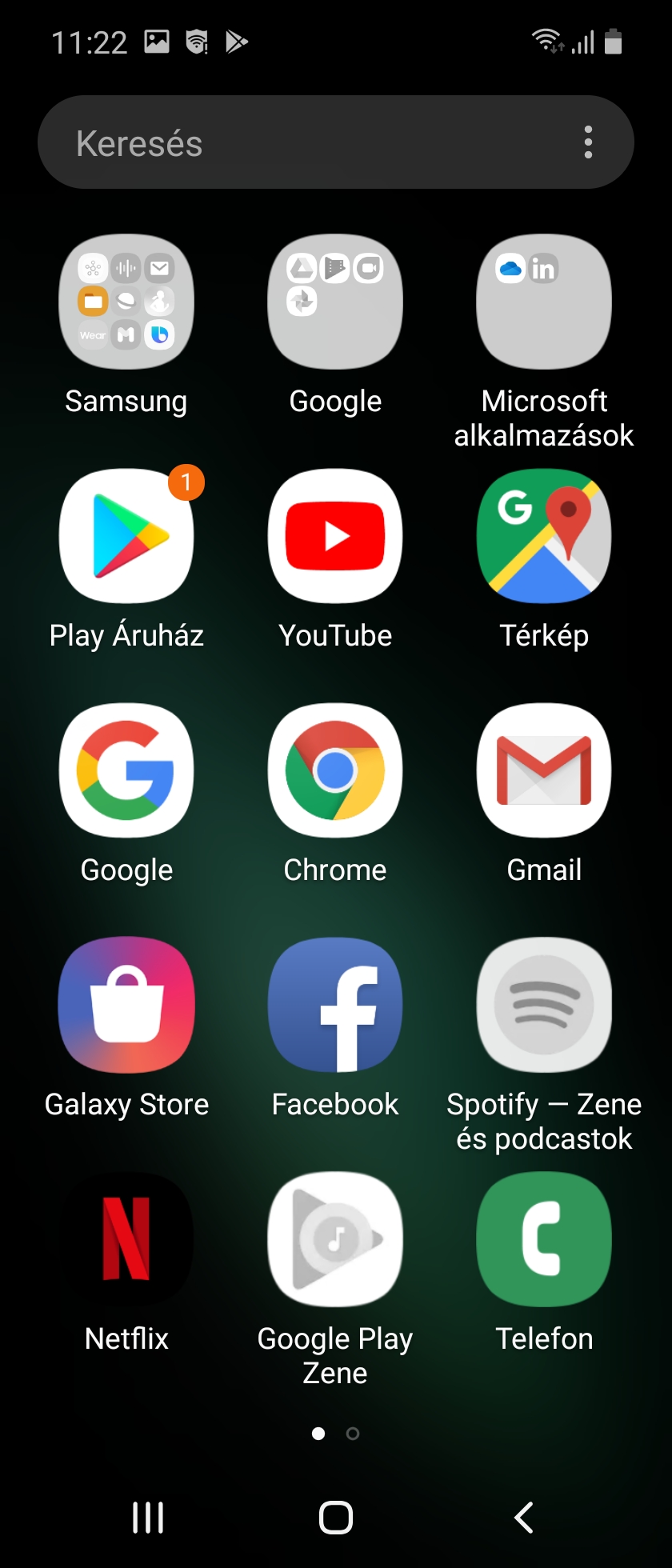Open the Telefon dialer app
The image size is (672, 1568).
point(544,1239)
